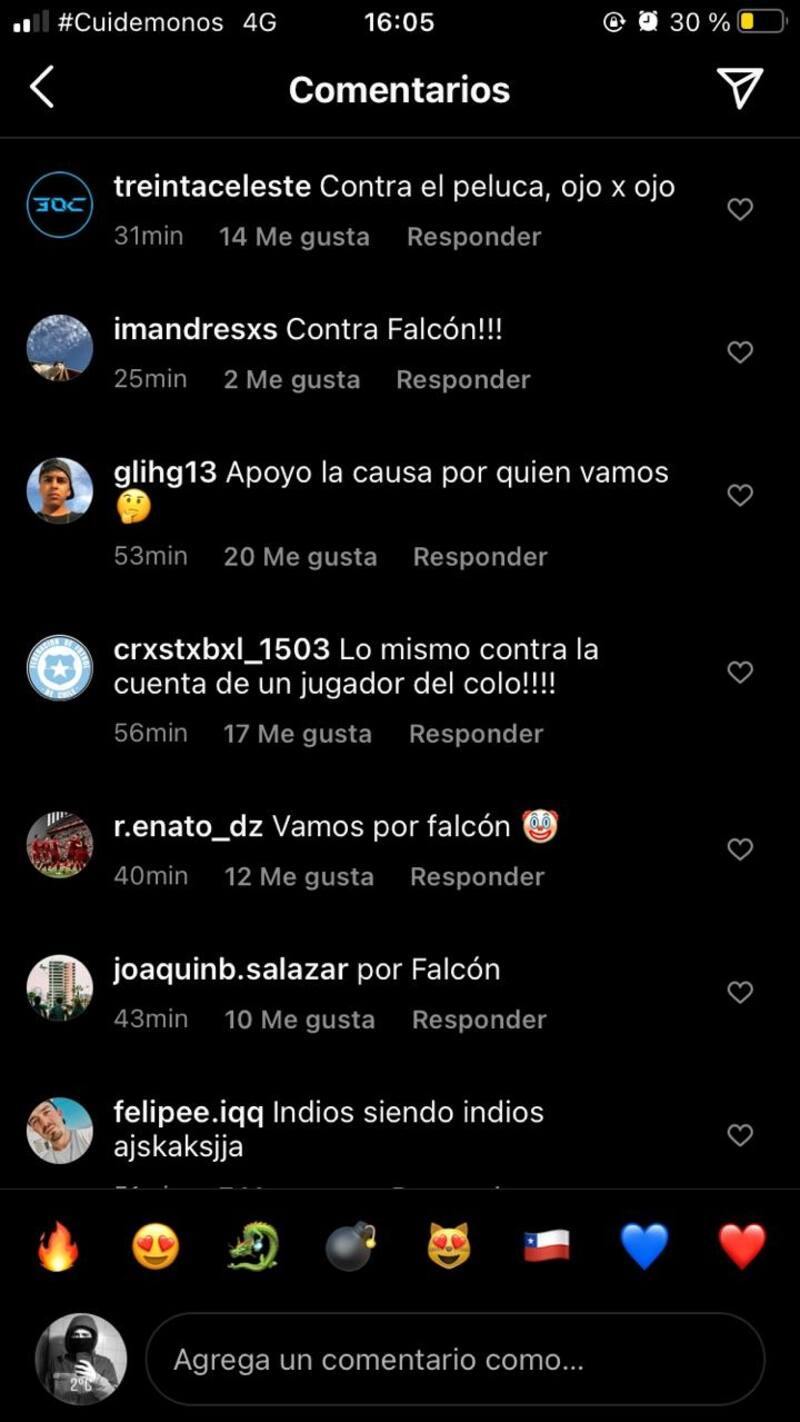
Task: Focus the add a comment field
Action: pyautogui.click(x=455, y=1360)
